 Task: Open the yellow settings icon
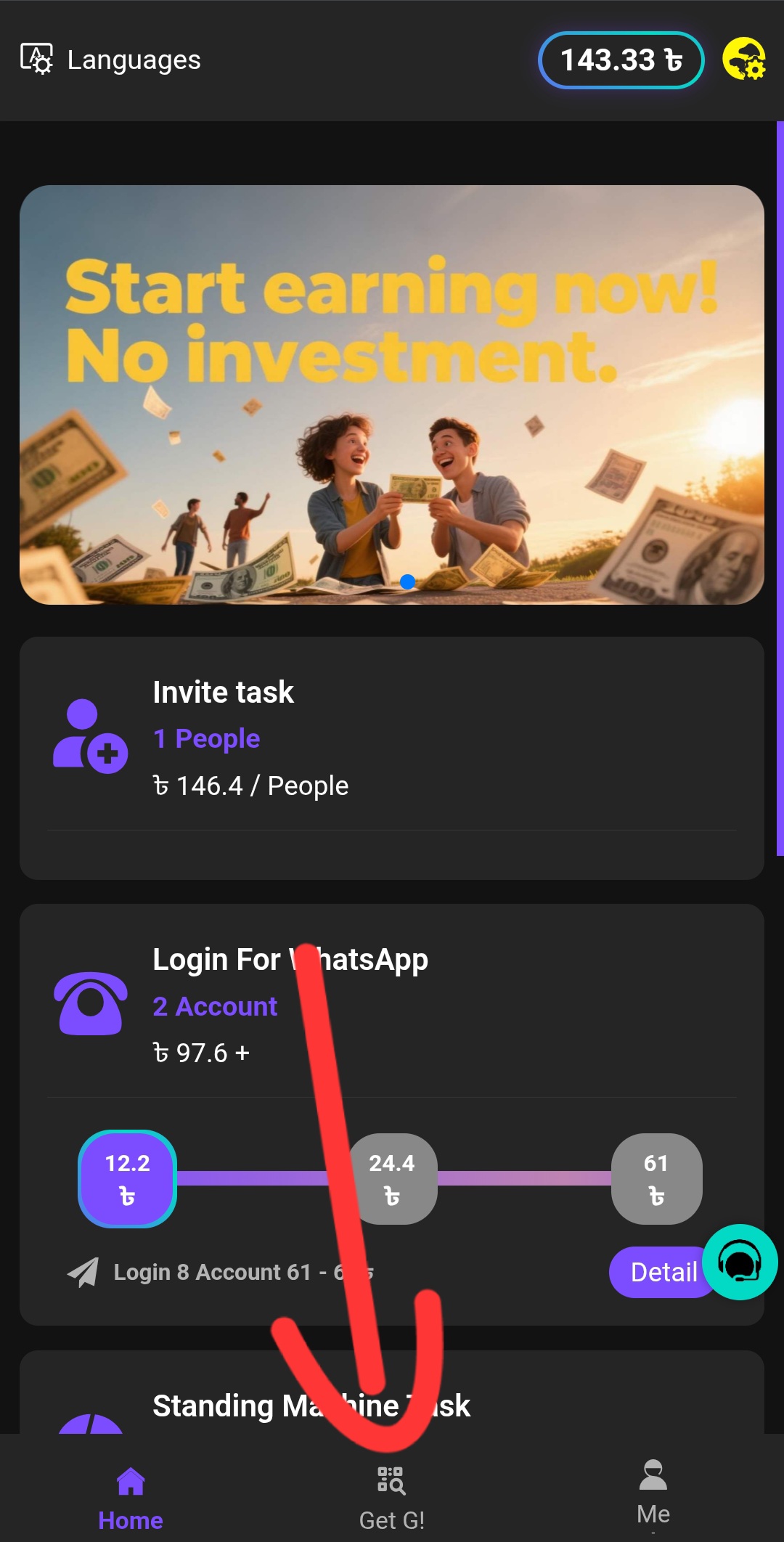pos(744,60)
